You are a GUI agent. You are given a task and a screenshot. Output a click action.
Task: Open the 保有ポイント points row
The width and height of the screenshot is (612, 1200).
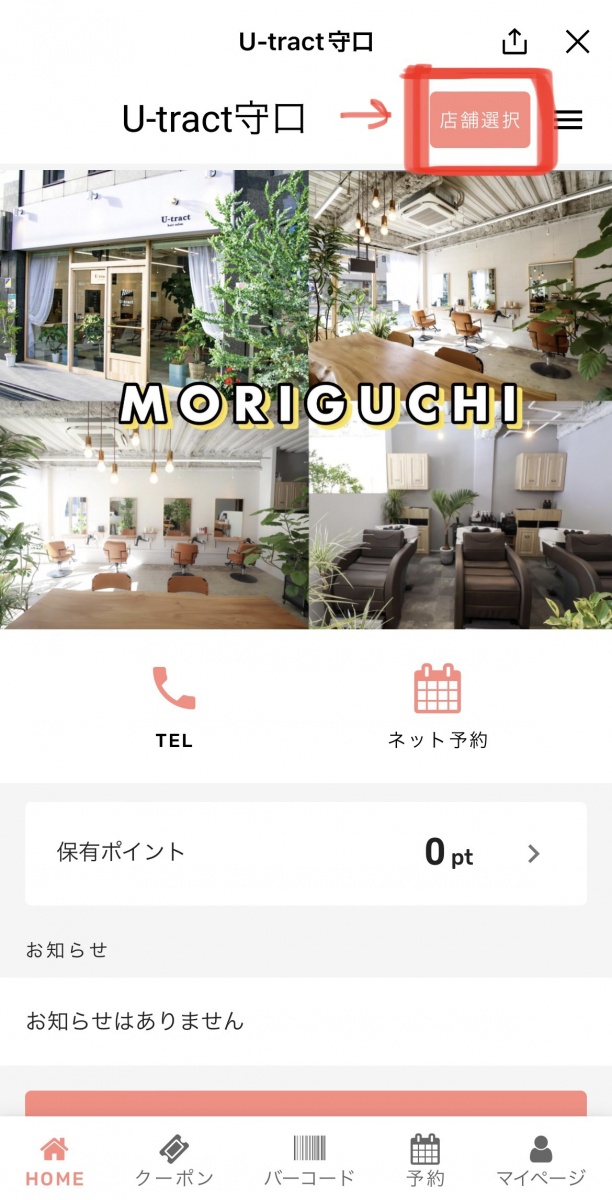[306, 853]
